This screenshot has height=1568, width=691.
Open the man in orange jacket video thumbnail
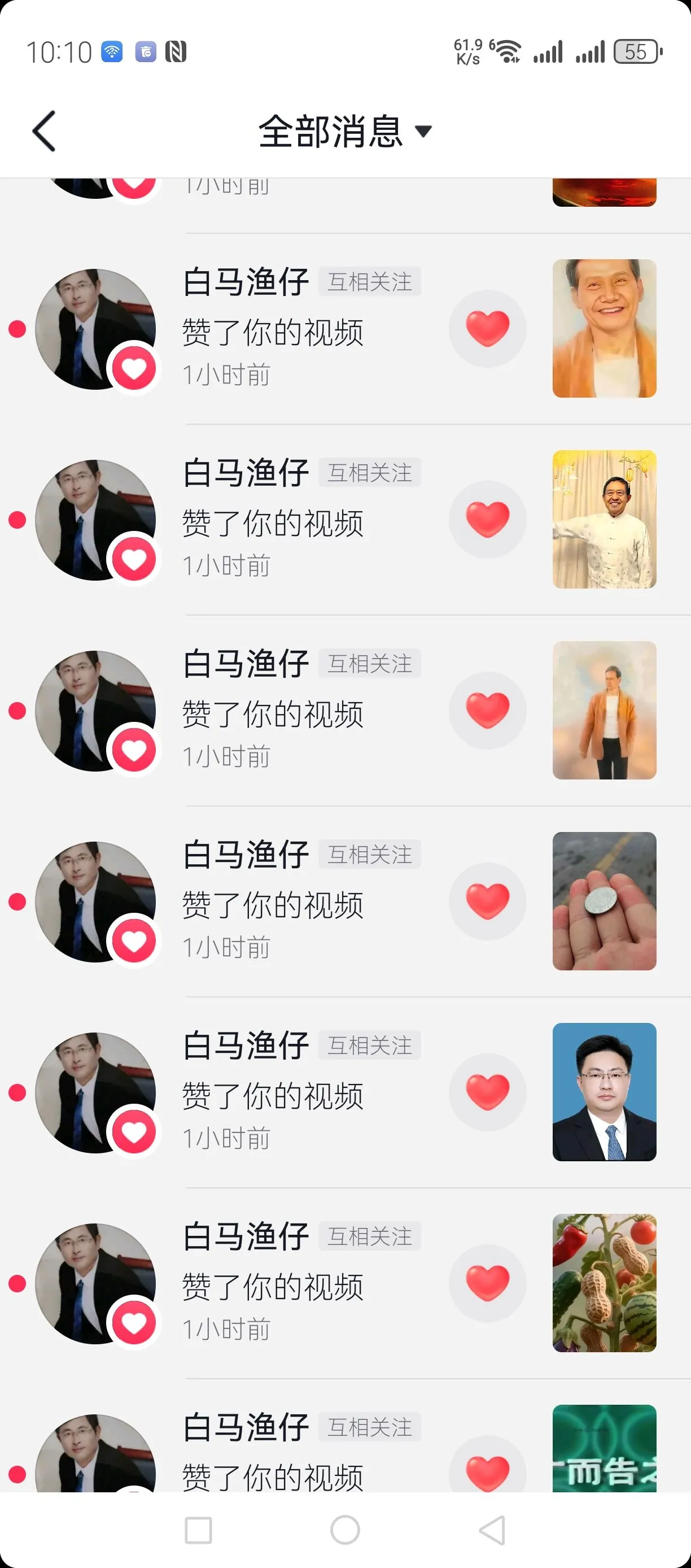[x=603, y=711]
